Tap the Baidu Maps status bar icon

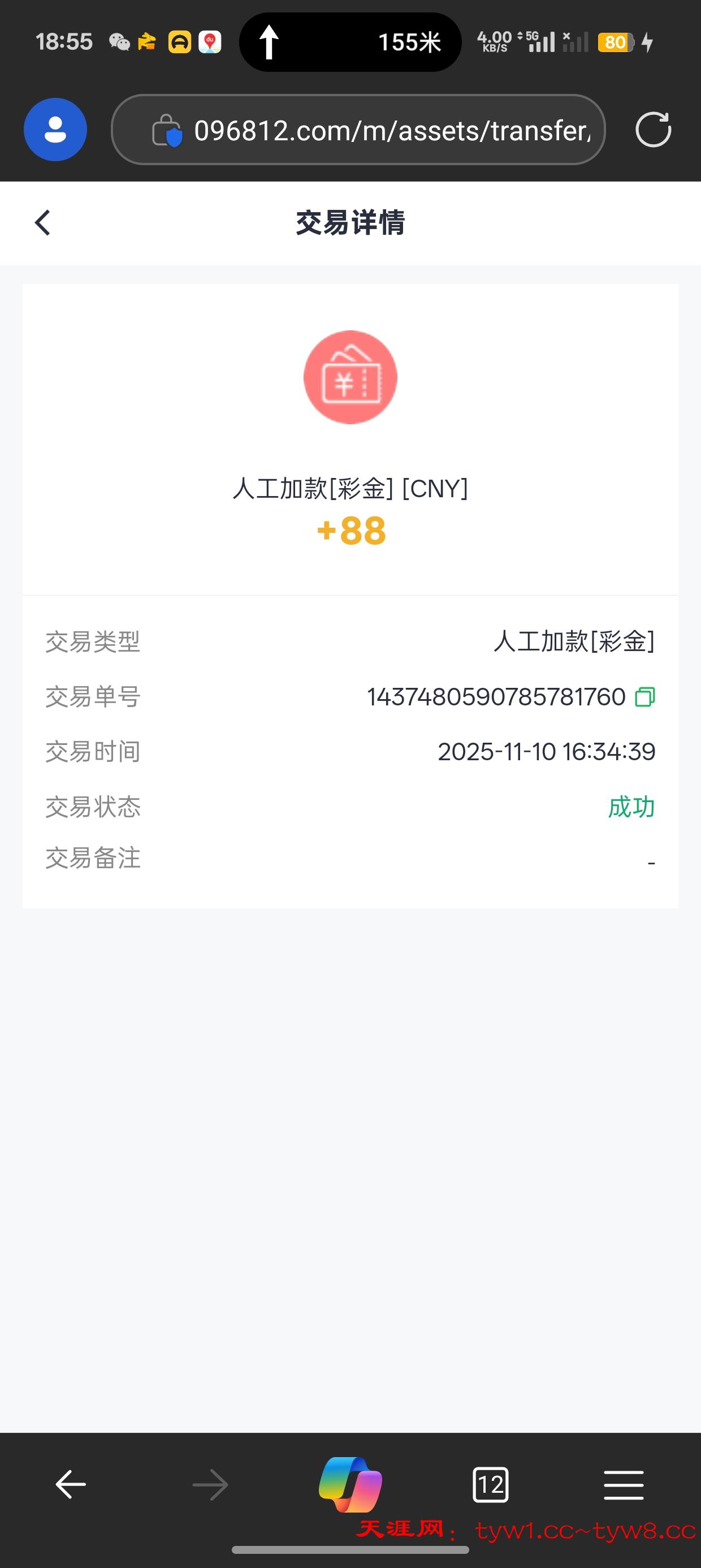pos(210,41)
